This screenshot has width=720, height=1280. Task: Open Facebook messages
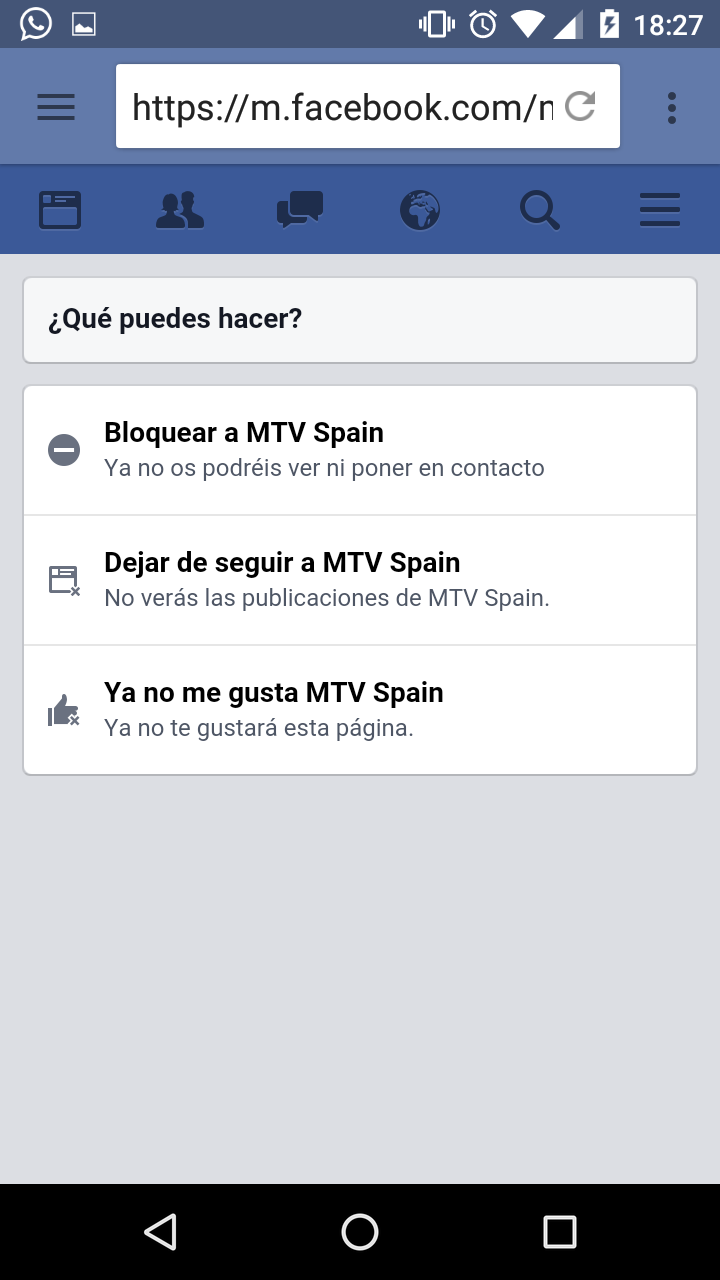coord(300,211)
